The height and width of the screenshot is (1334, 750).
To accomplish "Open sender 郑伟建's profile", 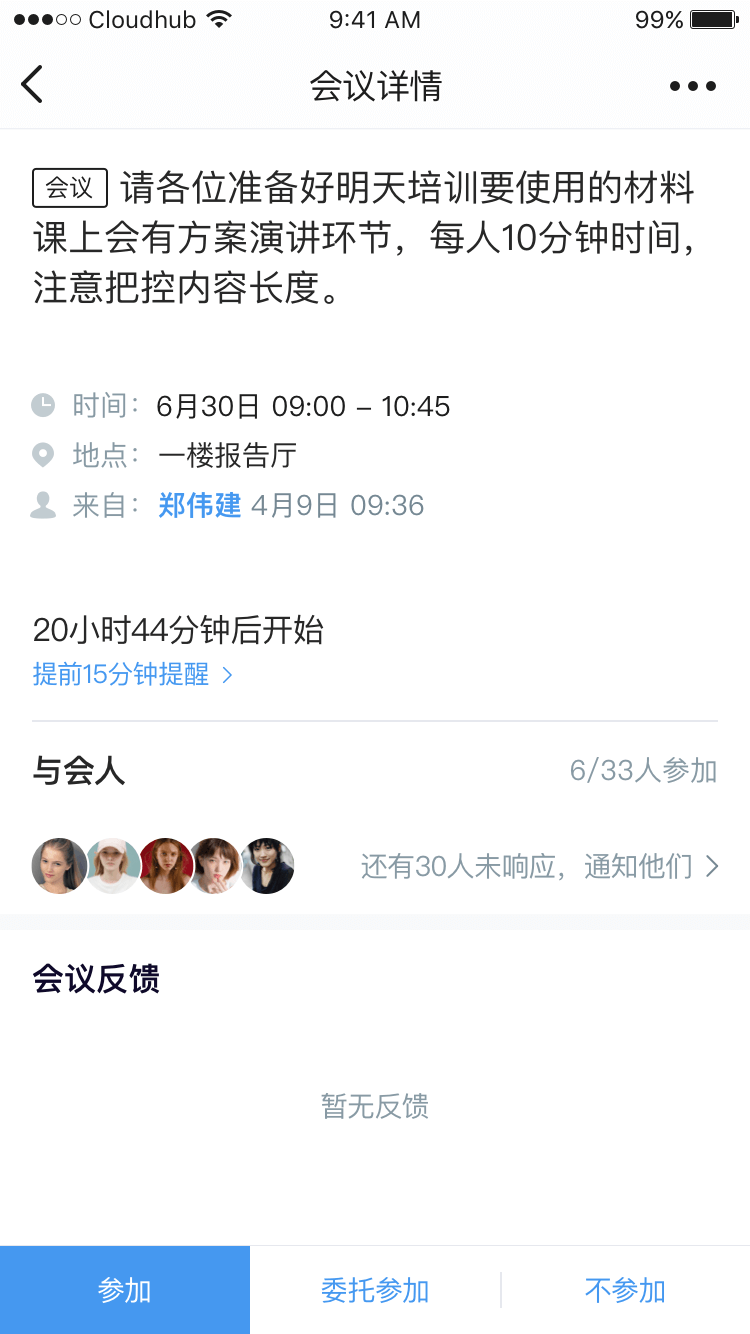I will [x=200, y=505].
